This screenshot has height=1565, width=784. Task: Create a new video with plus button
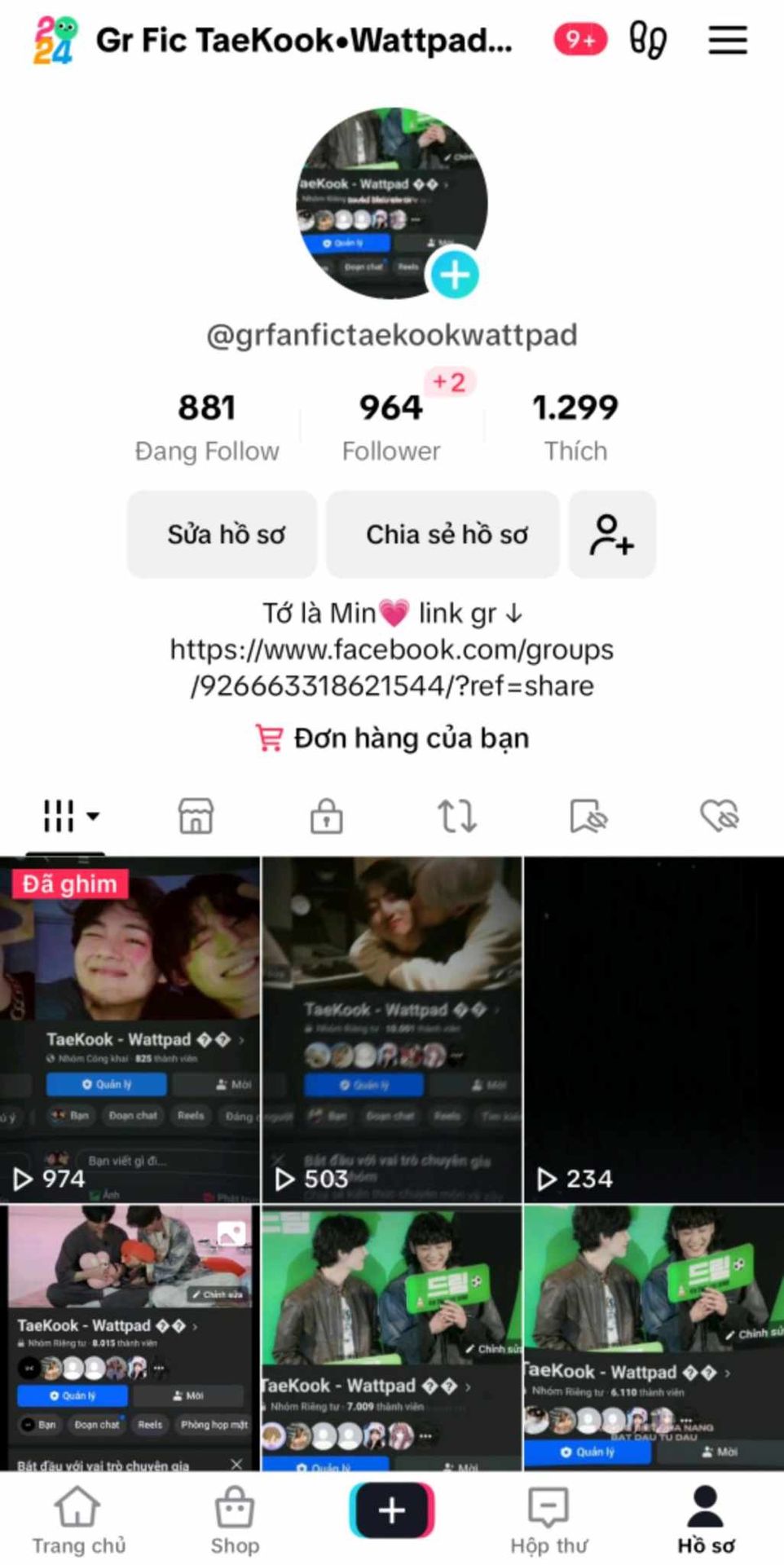click(x=392, y=1510)
